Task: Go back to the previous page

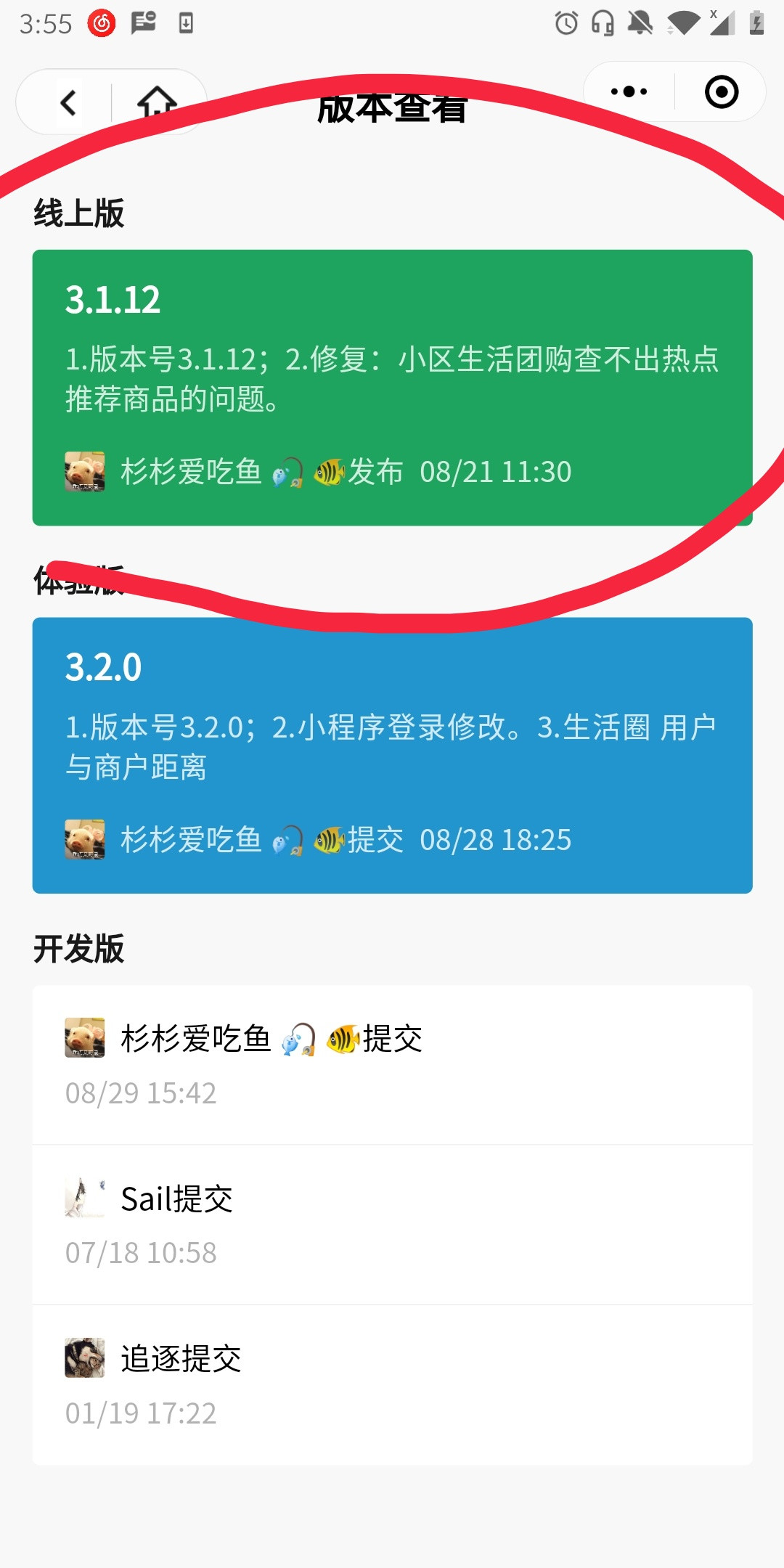Action: click(68, 102)
